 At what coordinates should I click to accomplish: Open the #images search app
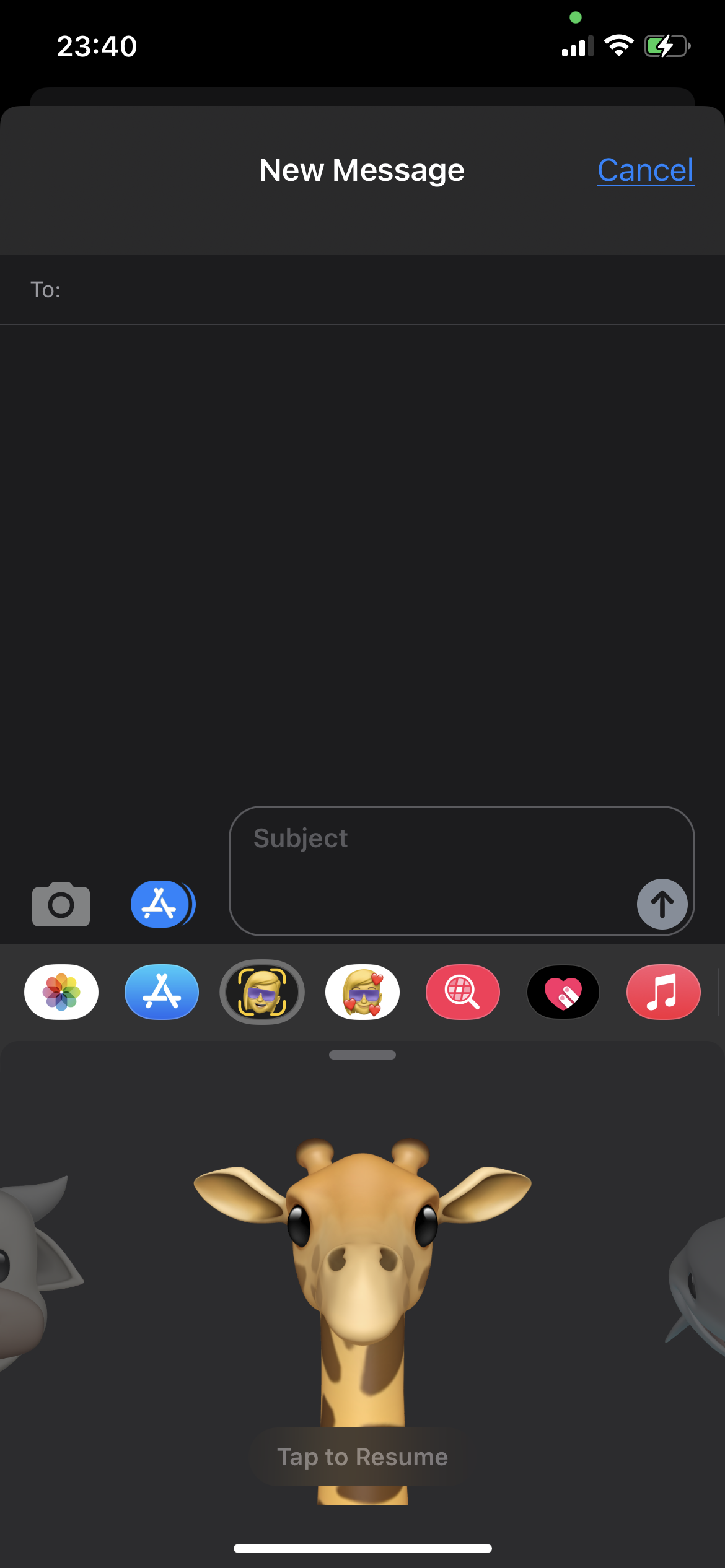coord(463,992)
